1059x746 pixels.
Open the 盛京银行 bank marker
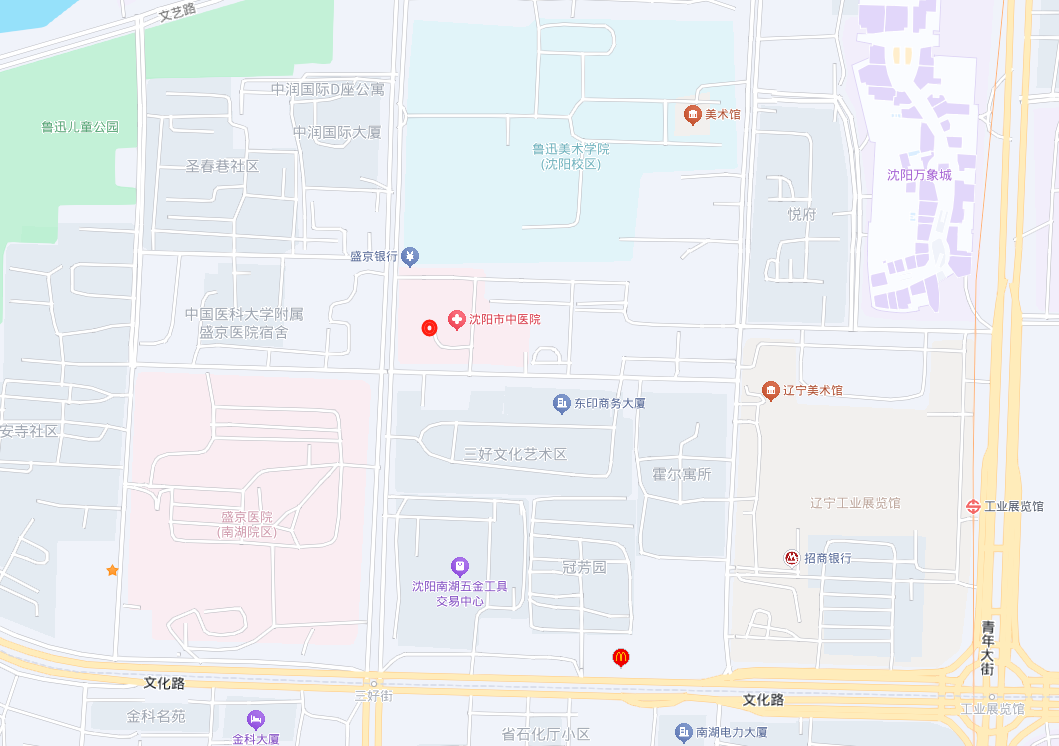(x=411, y=257)
